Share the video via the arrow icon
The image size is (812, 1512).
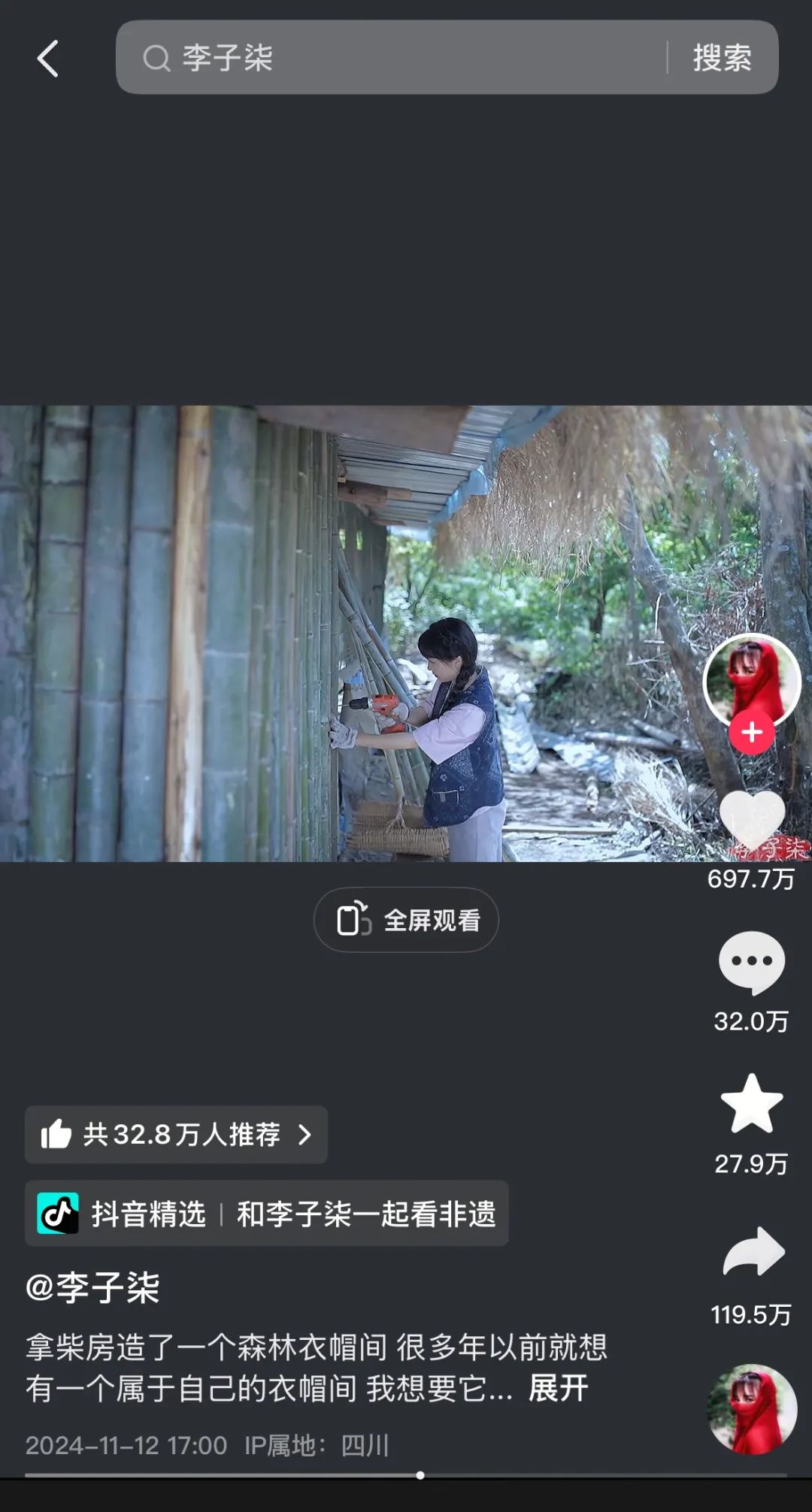(753, 1251)
